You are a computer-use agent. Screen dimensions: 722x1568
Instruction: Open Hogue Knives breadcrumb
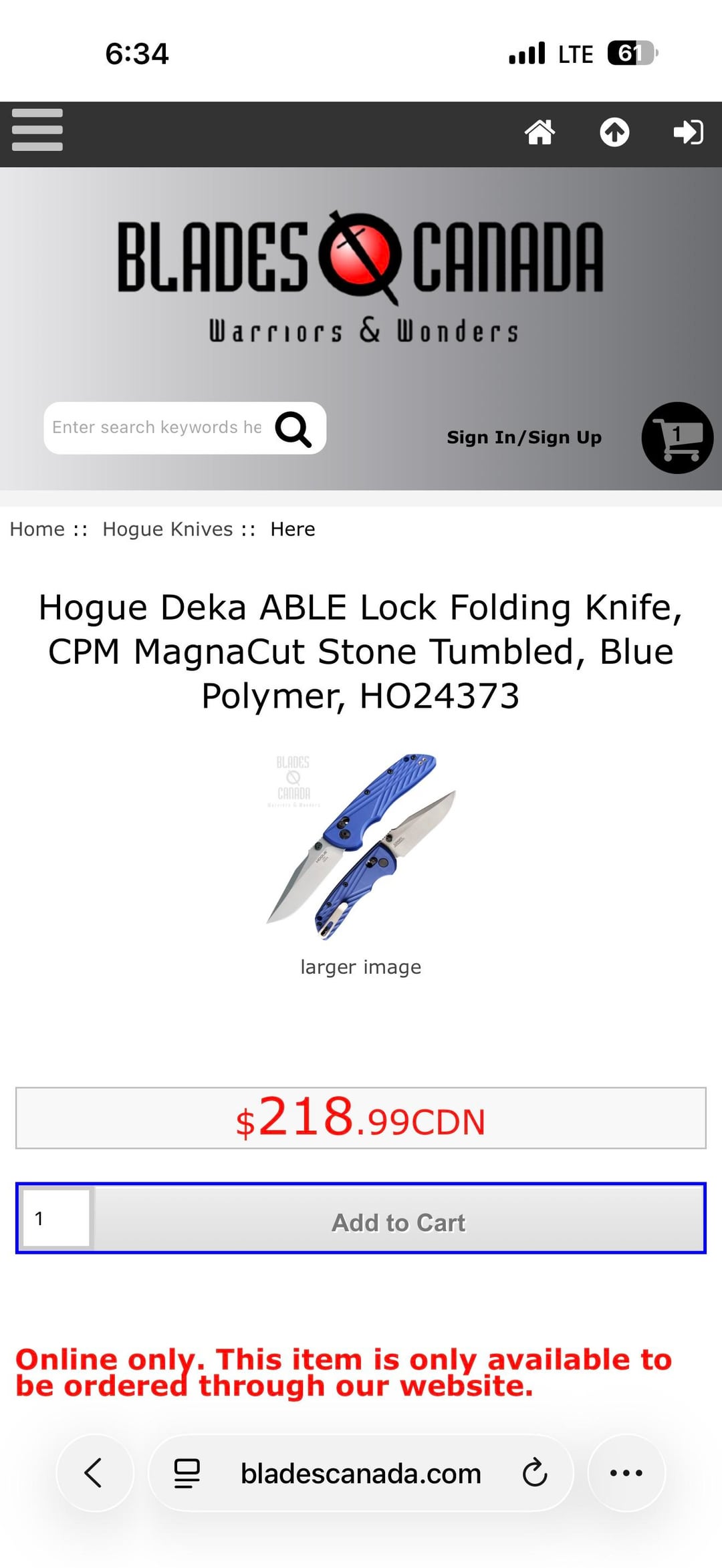[x=167, y=529]
